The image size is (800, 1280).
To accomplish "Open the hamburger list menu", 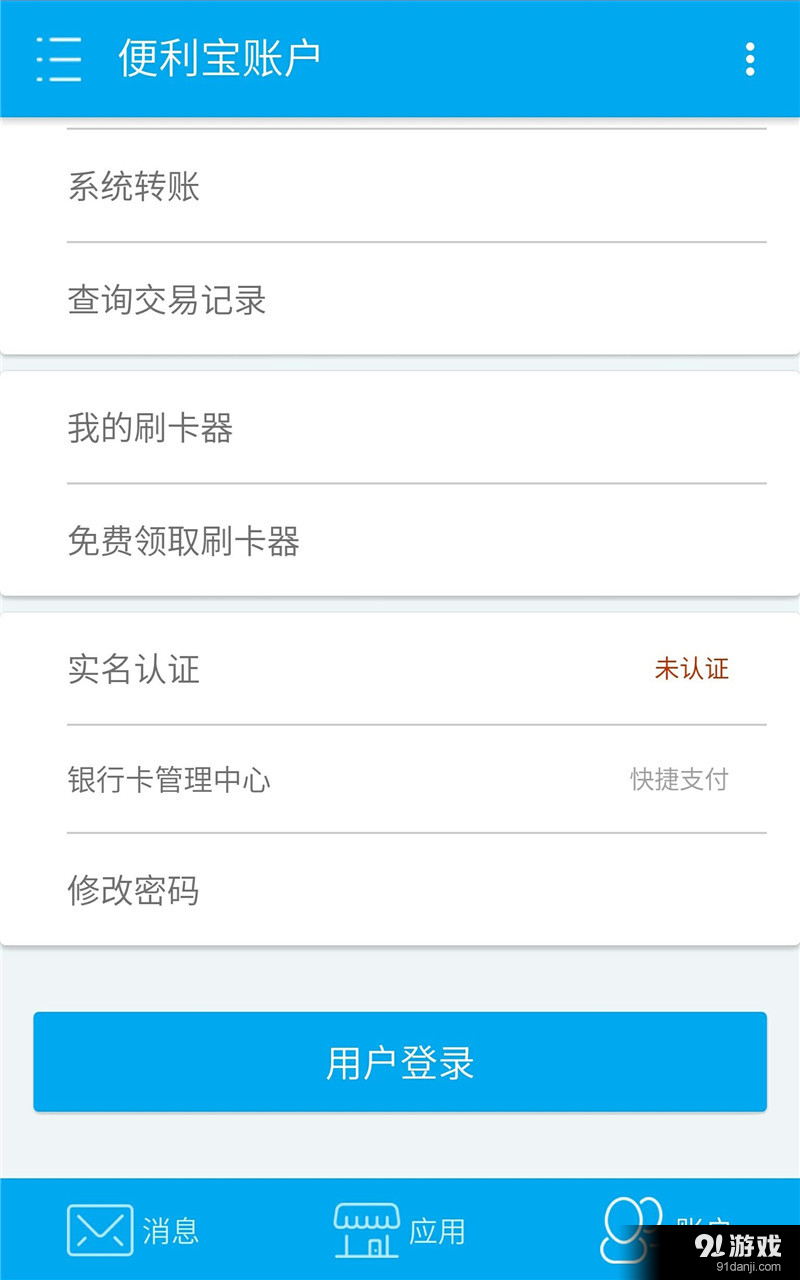I will click(58, 58).
